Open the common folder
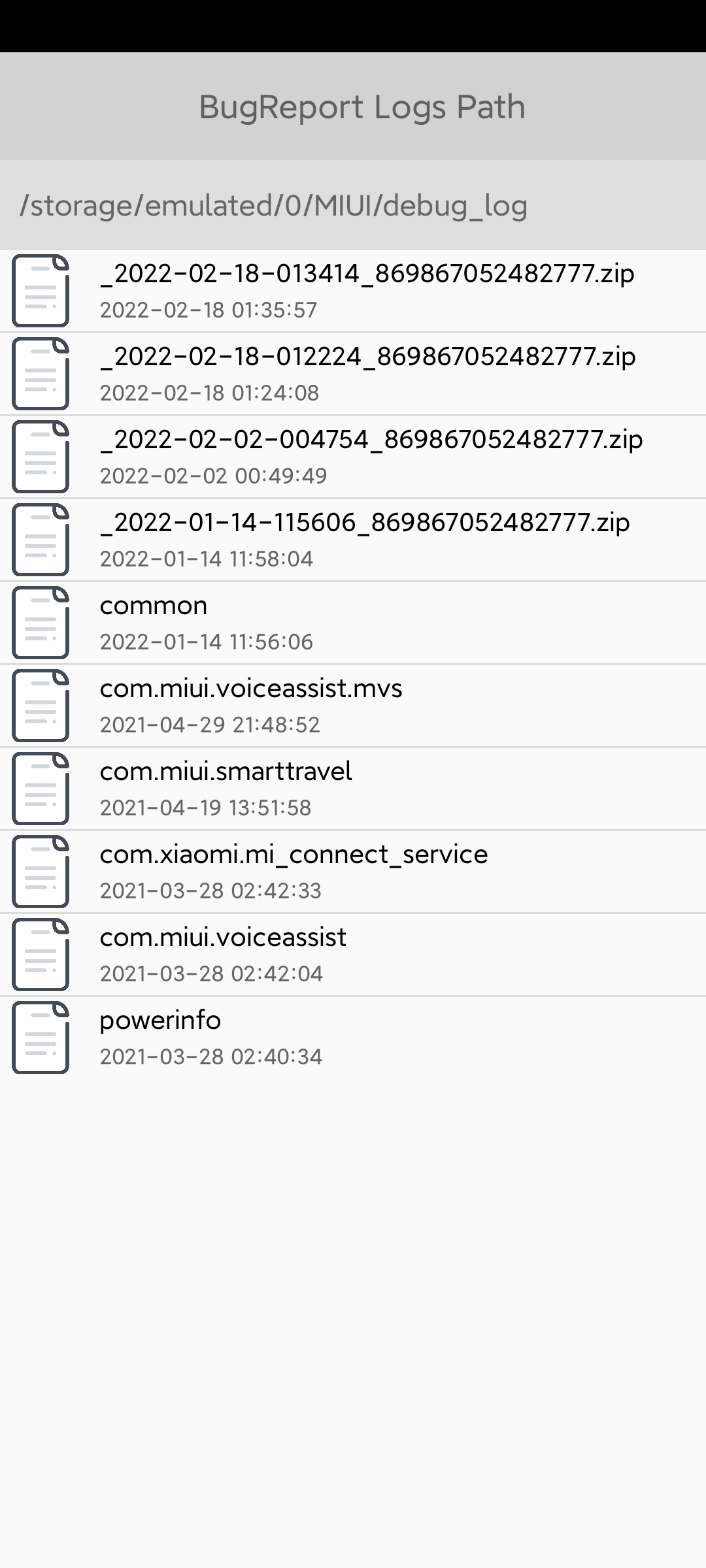706x1568 pixels. (x=353, y=623)
